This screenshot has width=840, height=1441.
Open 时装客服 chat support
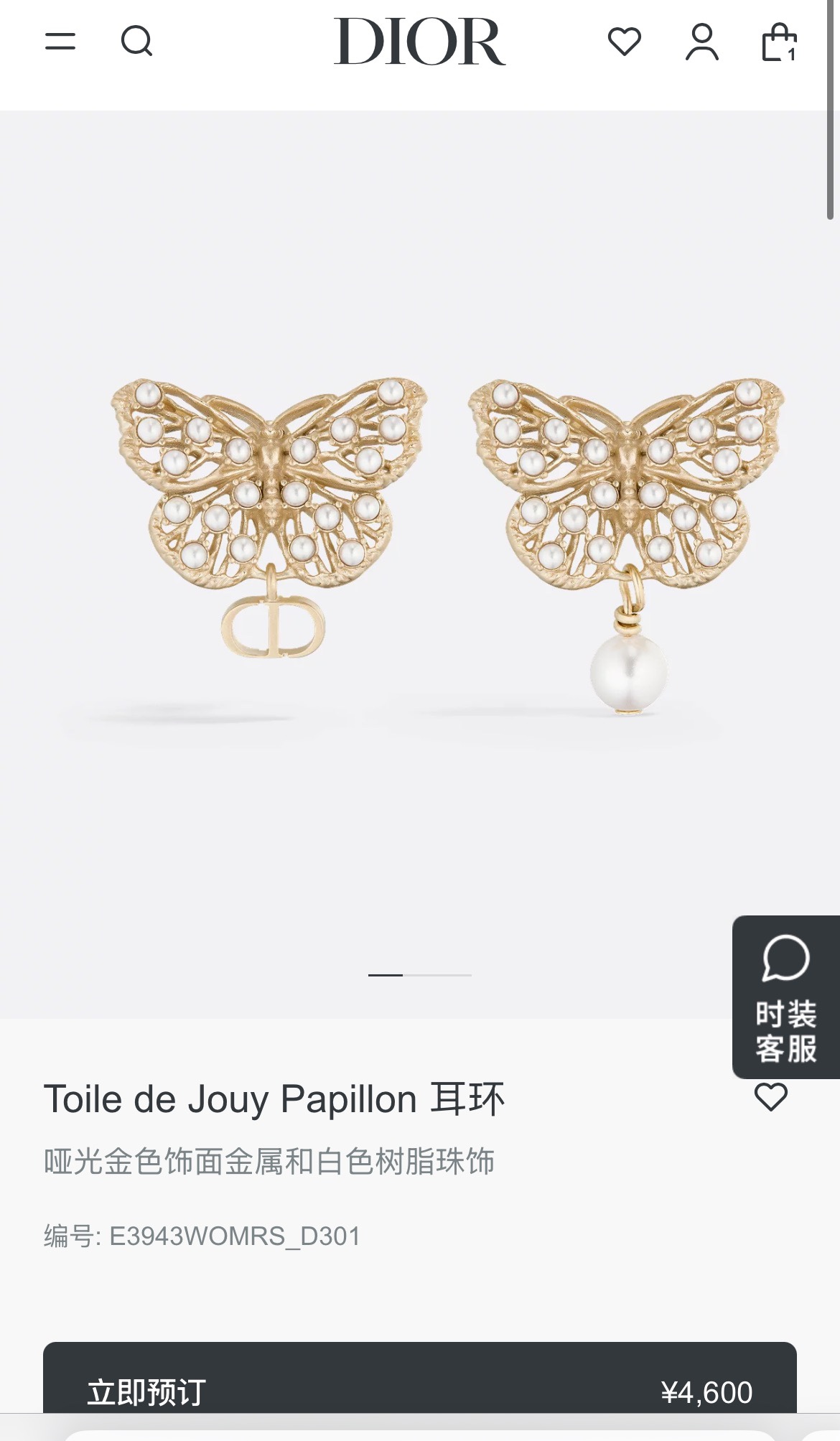point(785,997)
